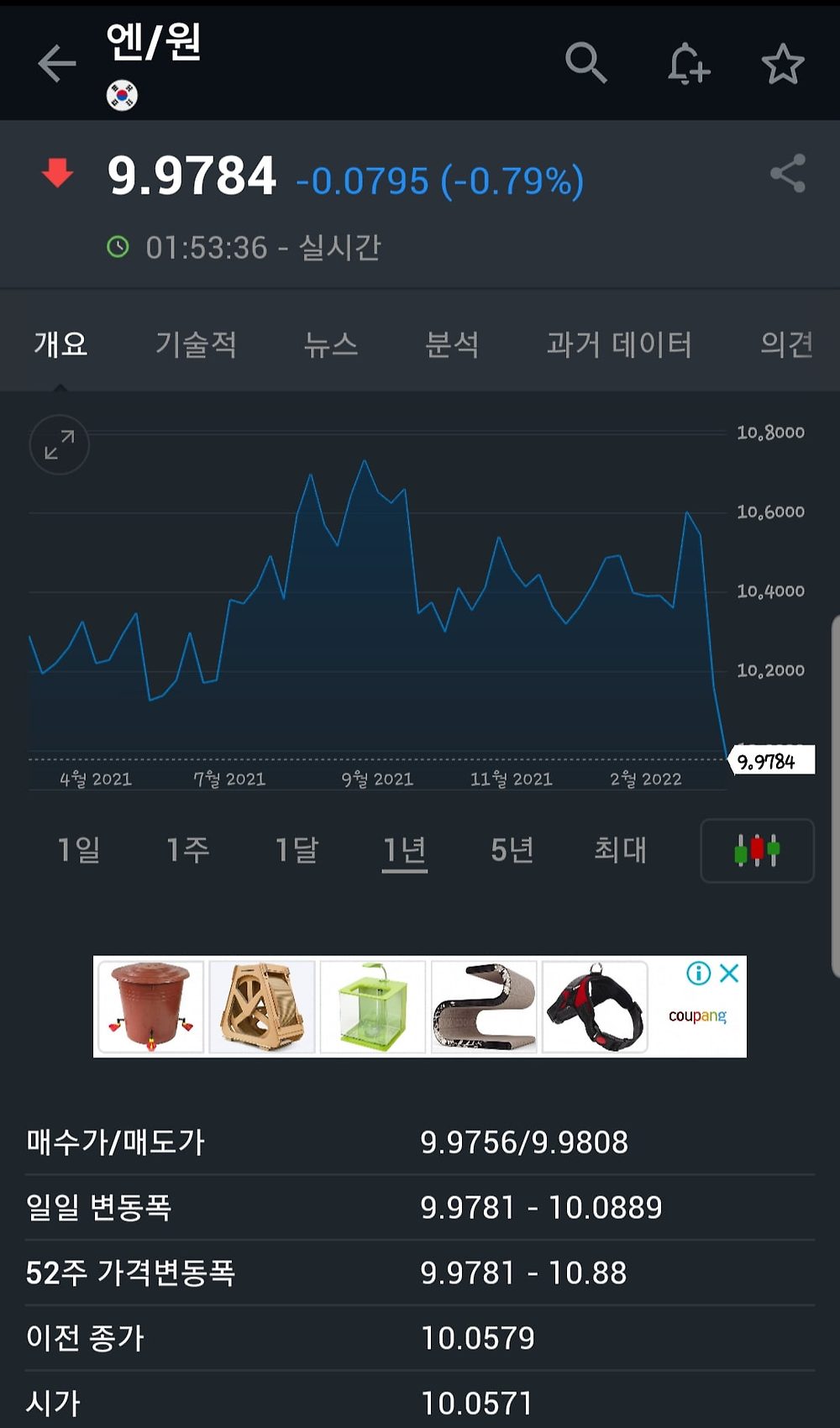Switch to the 의견 tab
This screenshot has height=1428, width=840.
click(786, 344)
